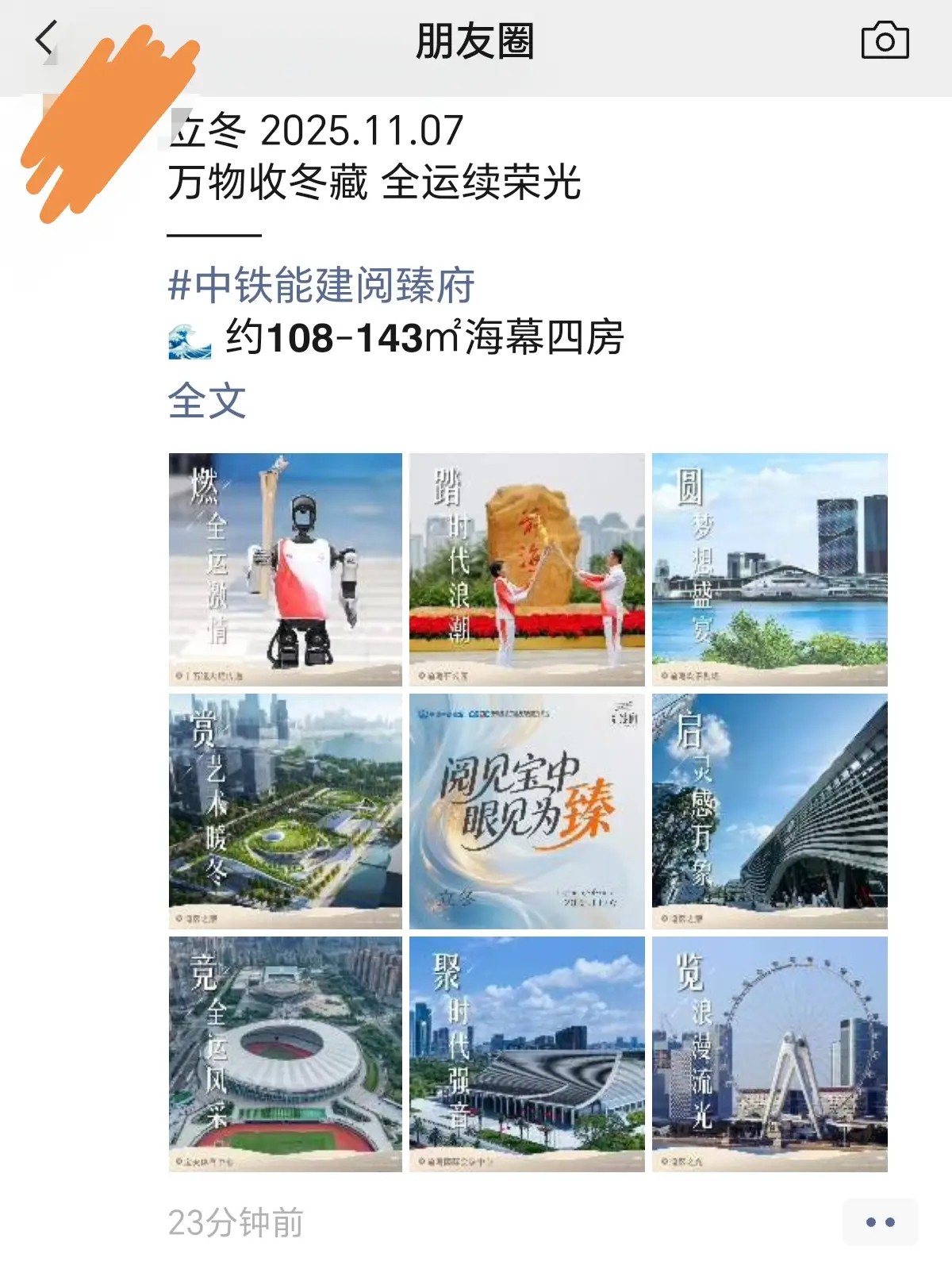Open the 竞全运风采 stadium photo
This screenshot has height=1273, width=952.
[286, 1054]
